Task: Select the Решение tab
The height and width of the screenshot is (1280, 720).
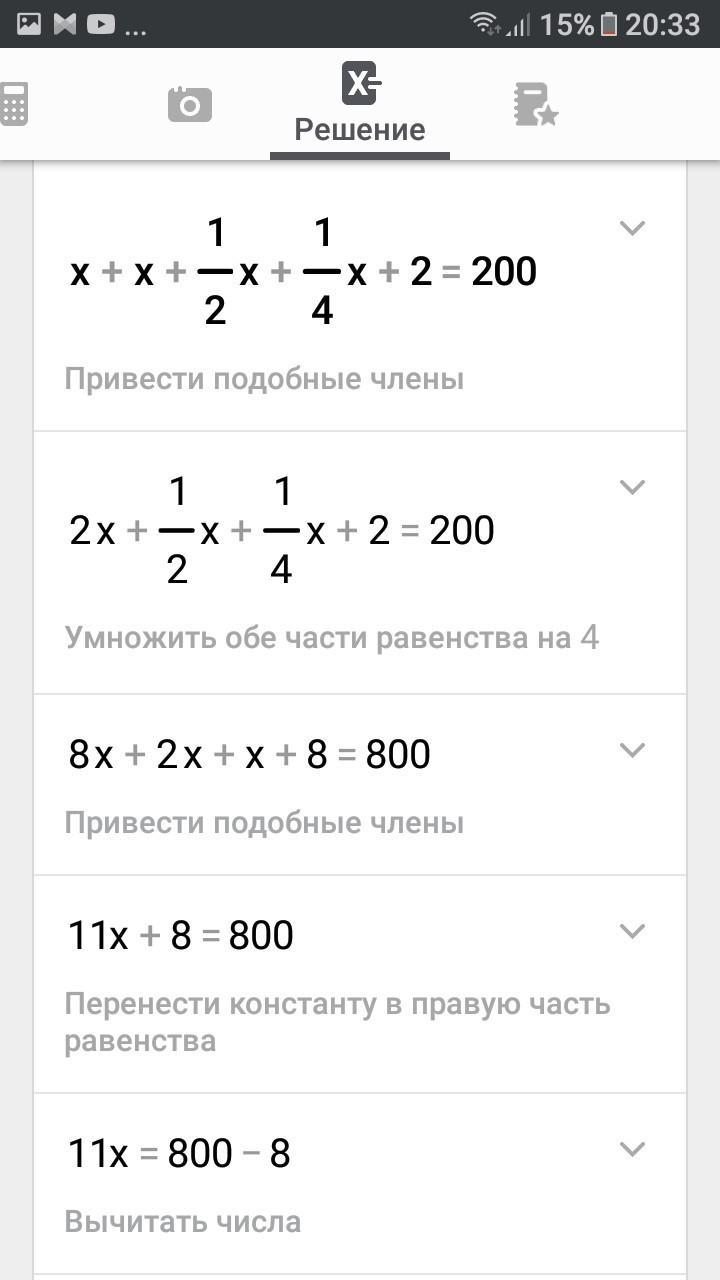Action: [x=360, y=104]
